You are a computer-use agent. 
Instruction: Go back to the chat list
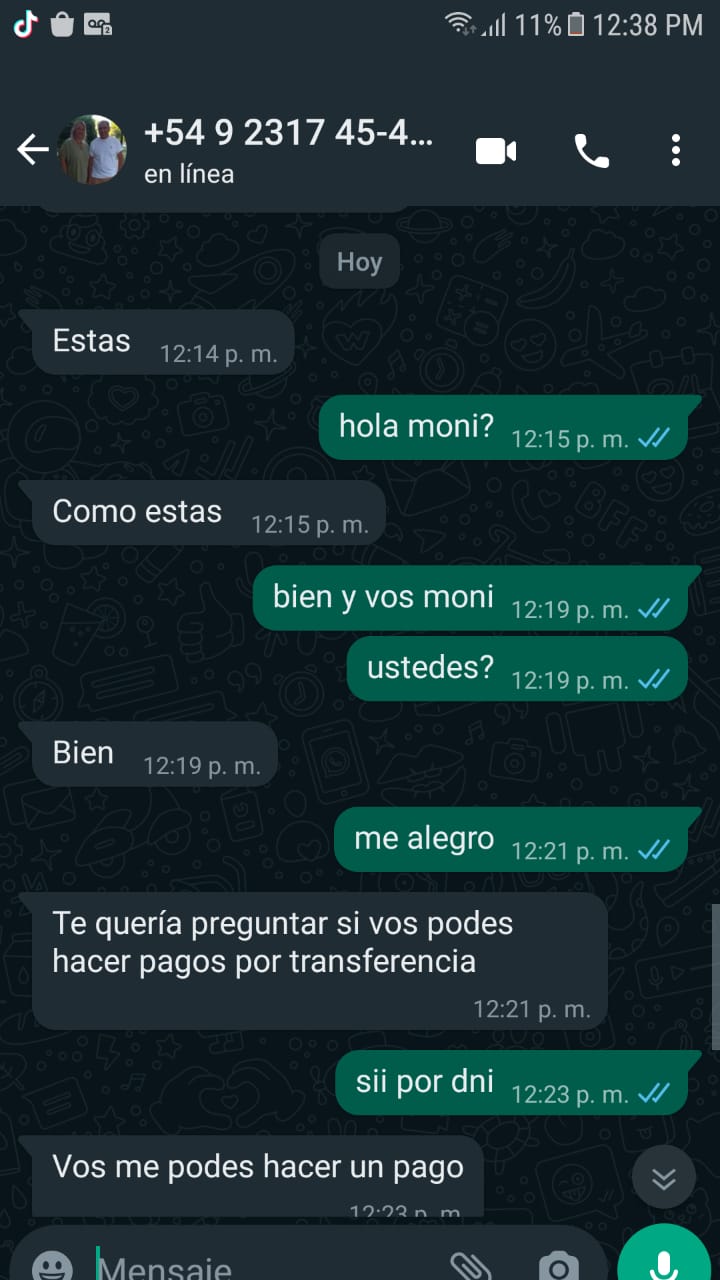pos(32,151)
